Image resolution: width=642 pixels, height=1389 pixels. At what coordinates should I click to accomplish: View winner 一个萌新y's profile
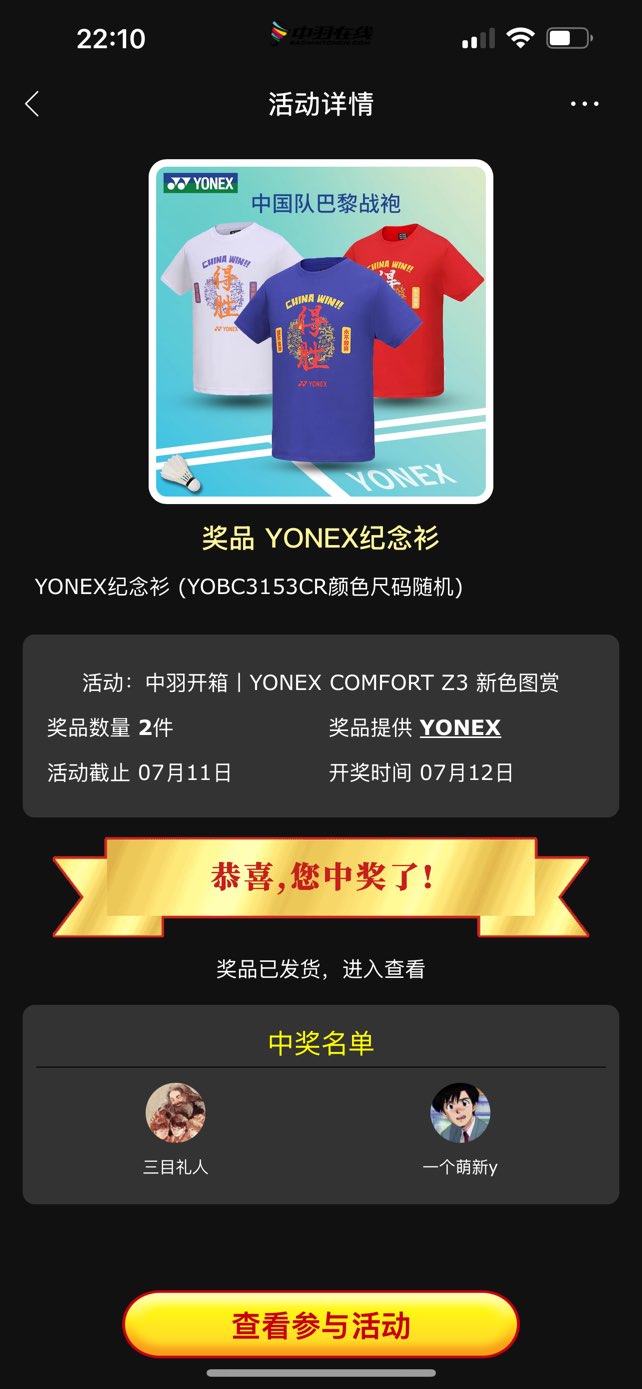(460, 1114)
